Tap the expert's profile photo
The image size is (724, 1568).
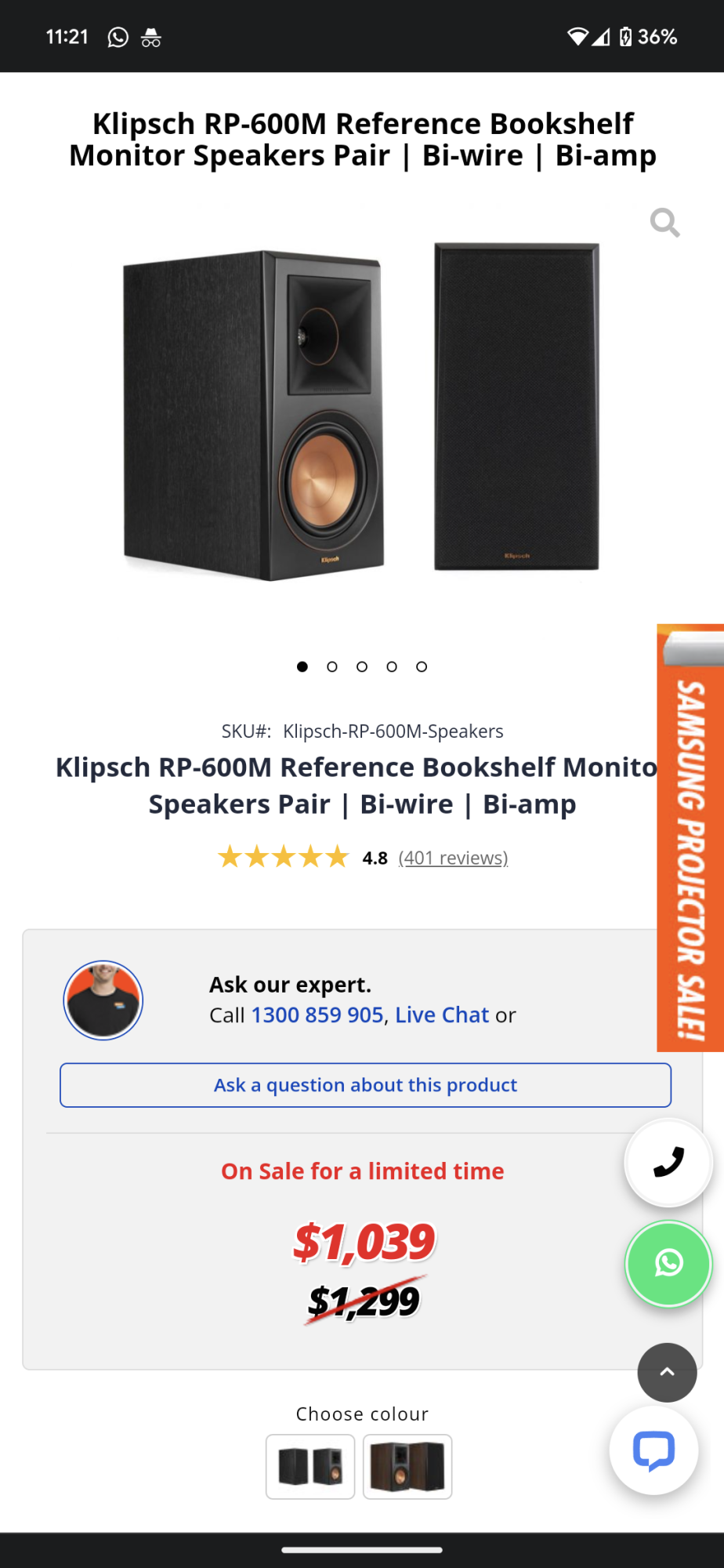point(103,1000)
